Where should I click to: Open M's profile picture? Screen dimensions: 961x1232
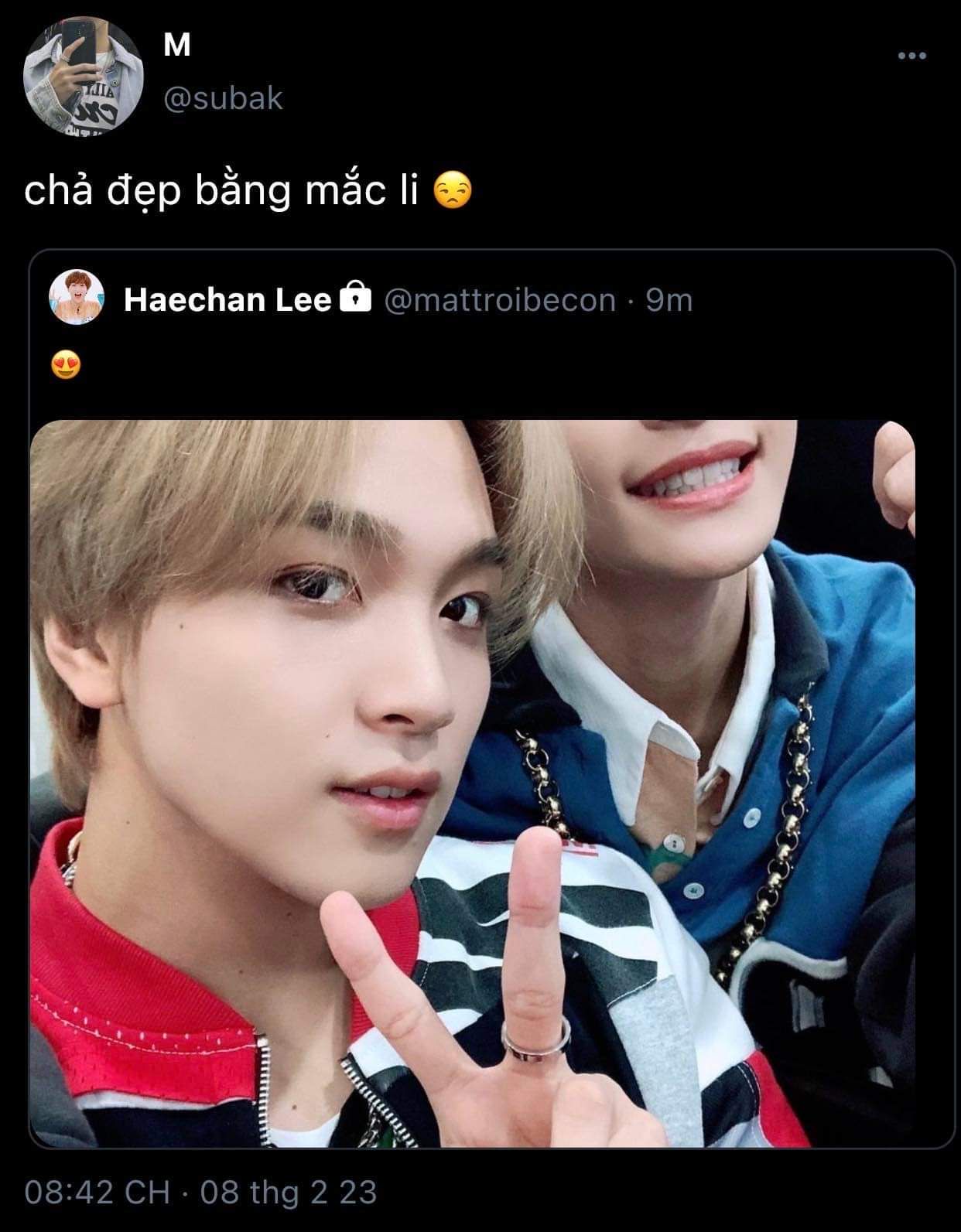click(x=84, y=76)
